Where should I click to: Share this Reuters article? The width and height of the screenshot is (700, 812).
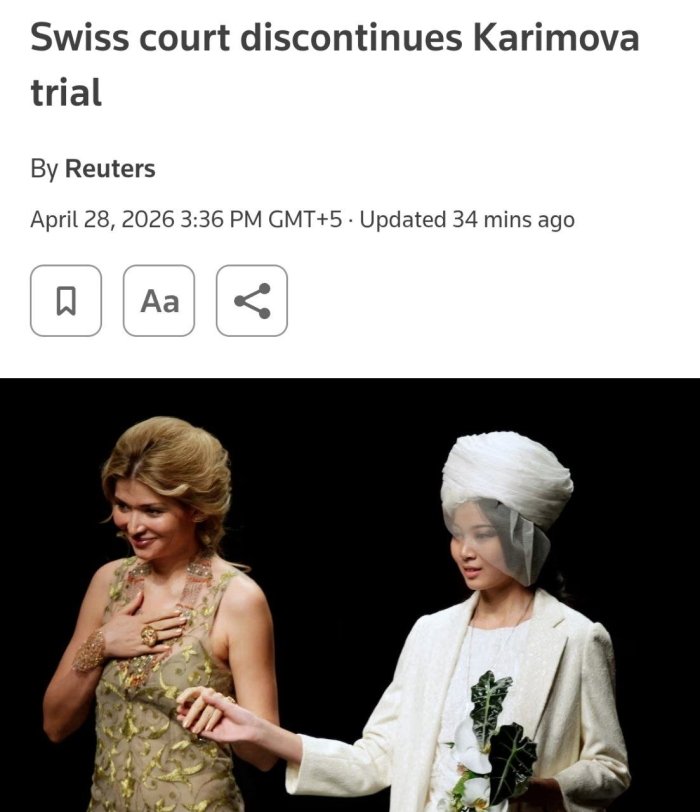point(252,300)
